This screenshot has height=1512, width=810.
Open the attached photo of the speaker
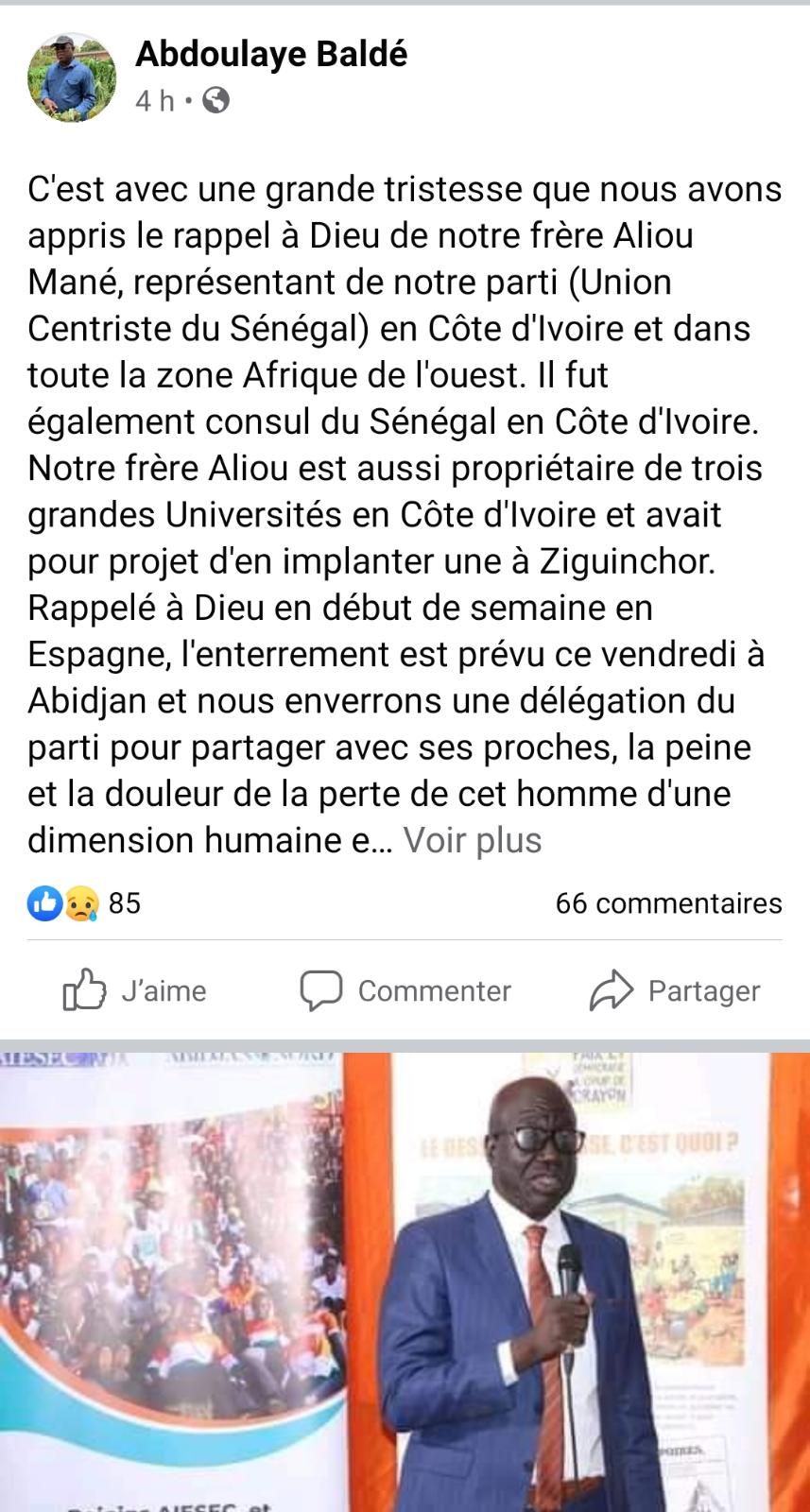tap(405, 1282)
